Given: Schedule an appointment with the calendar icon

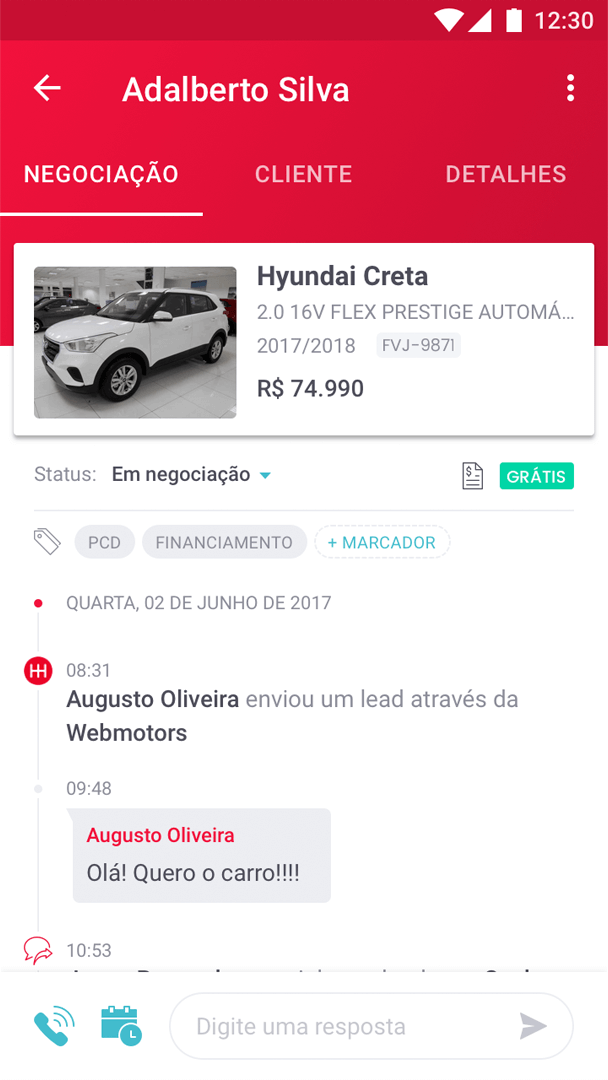Looking at the screenshot, I should point(121,1027).
